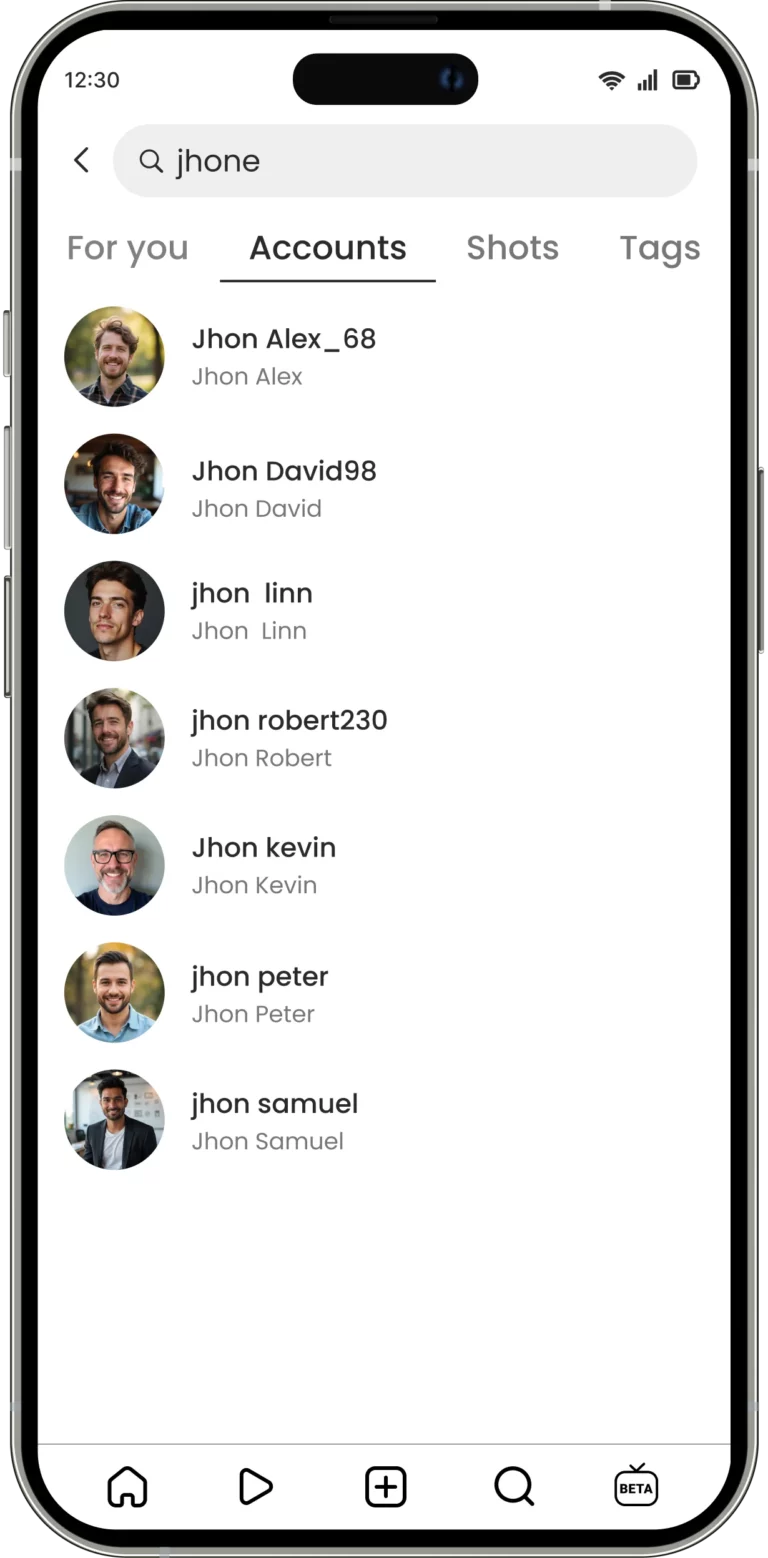Open jhon robert230's profile
This screenshot has width=768, height=1558.
(x=289, y=737)
